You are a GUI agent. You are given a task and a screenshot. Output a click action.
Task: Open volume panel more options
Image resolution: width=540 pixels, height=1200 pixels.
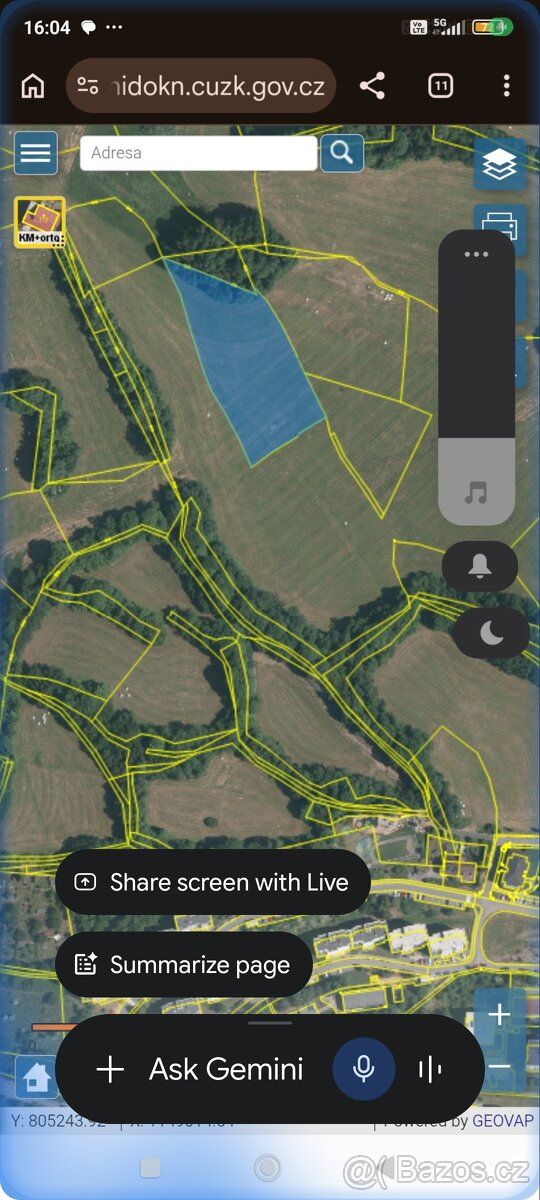tap(477, 254)
